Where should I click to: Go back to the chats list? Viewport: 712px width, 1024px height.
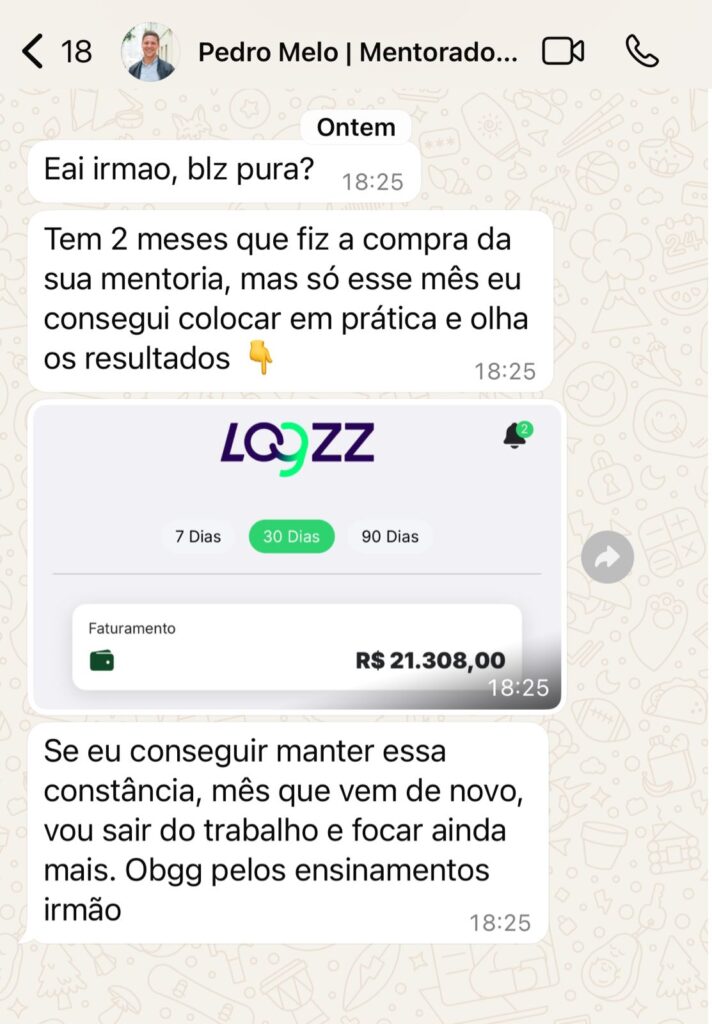click(x=35, y=51)
